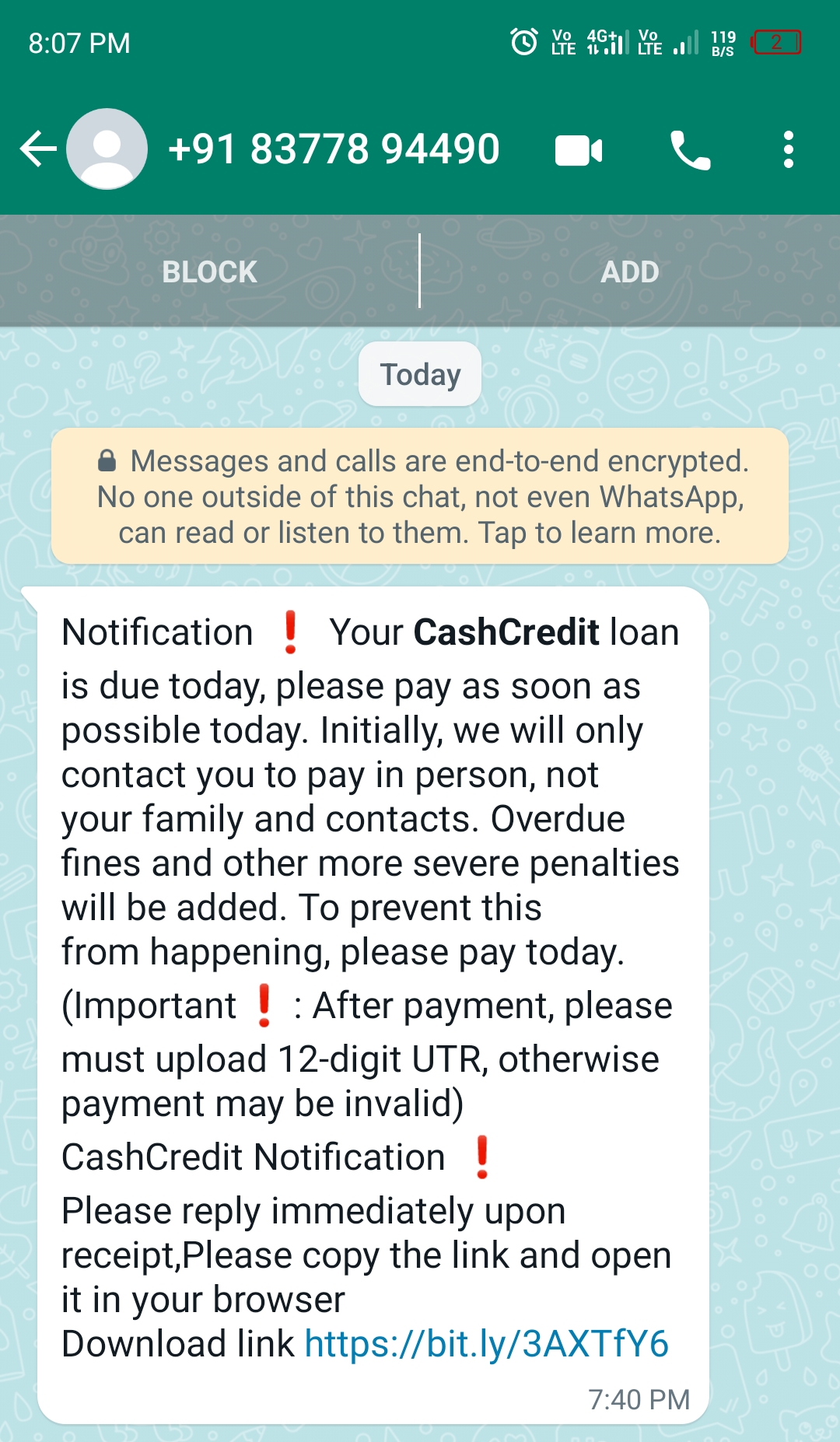
Task: Add this number to contacts
Action: point(629,271)
